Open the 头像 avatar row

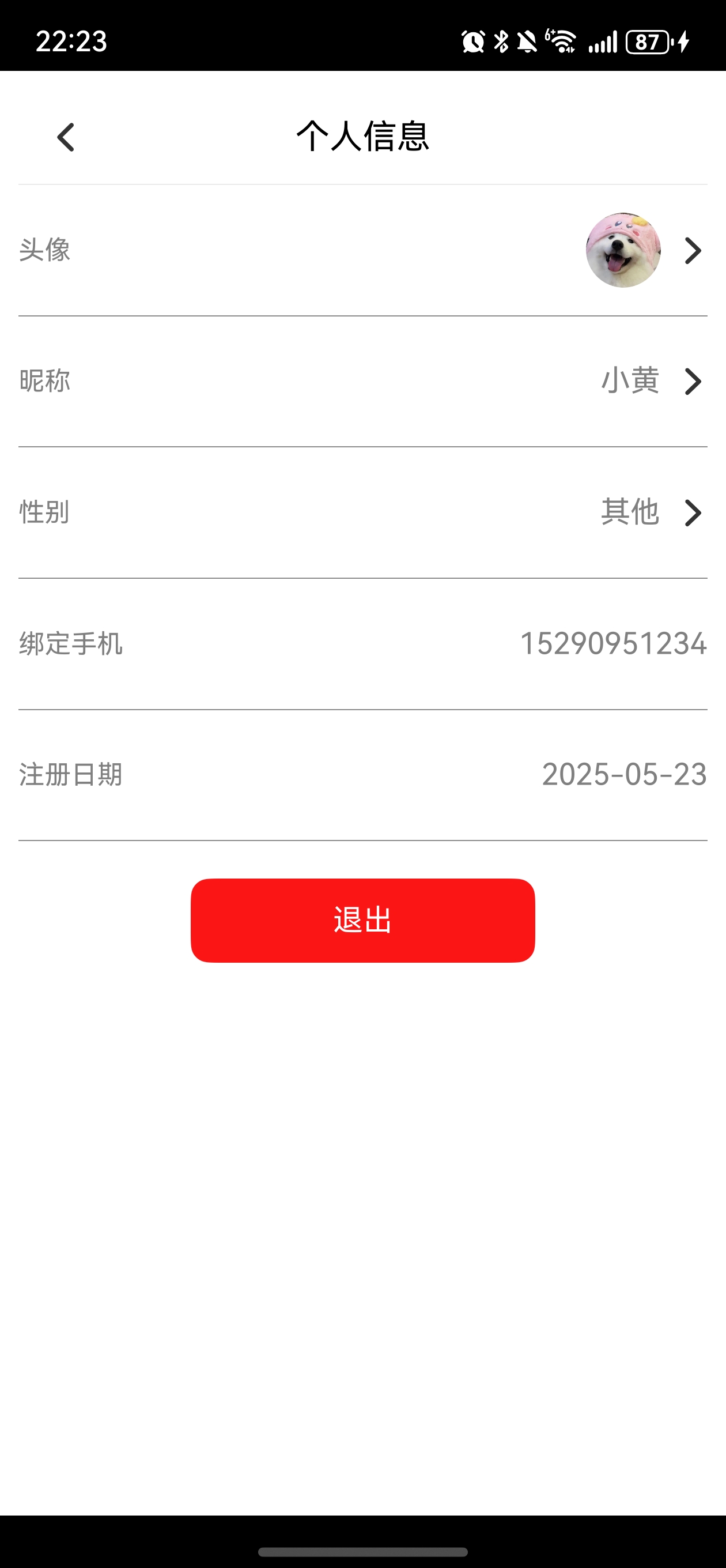362,250
